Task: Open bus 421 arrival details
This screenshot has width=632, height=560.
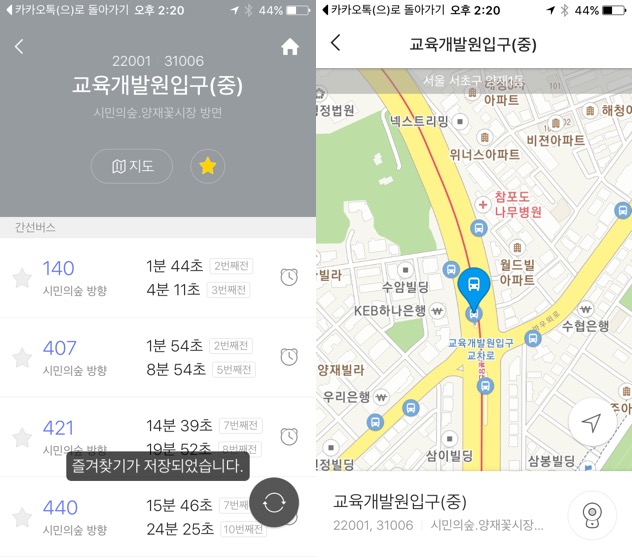Action: [58, 428]
